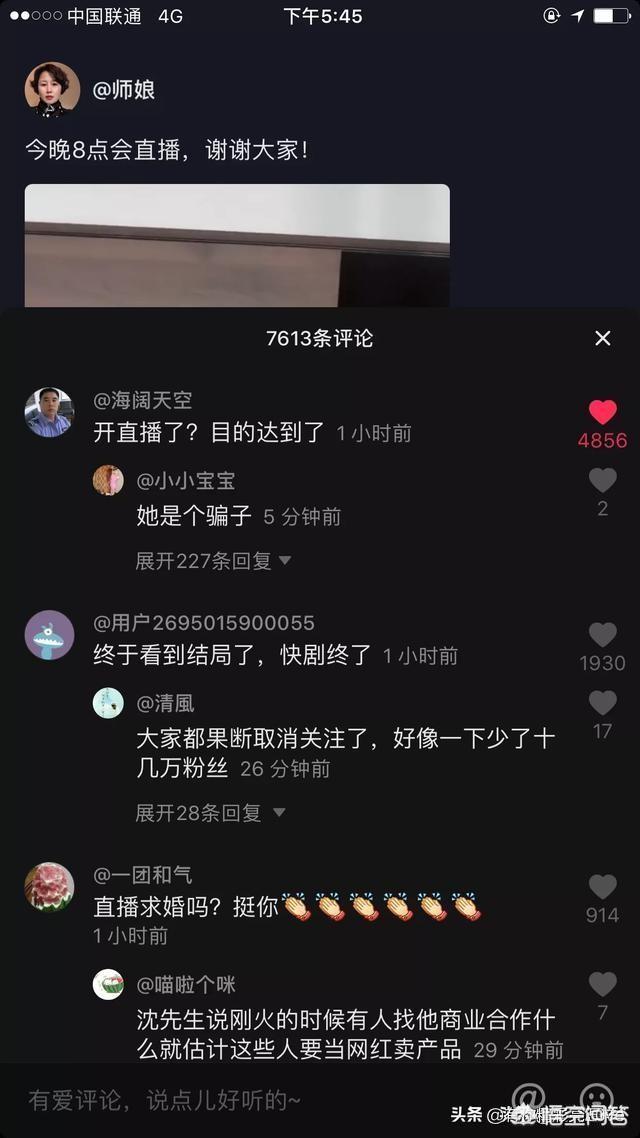Like 一团和气's comment 直播求婚吗

coord(602,887)
